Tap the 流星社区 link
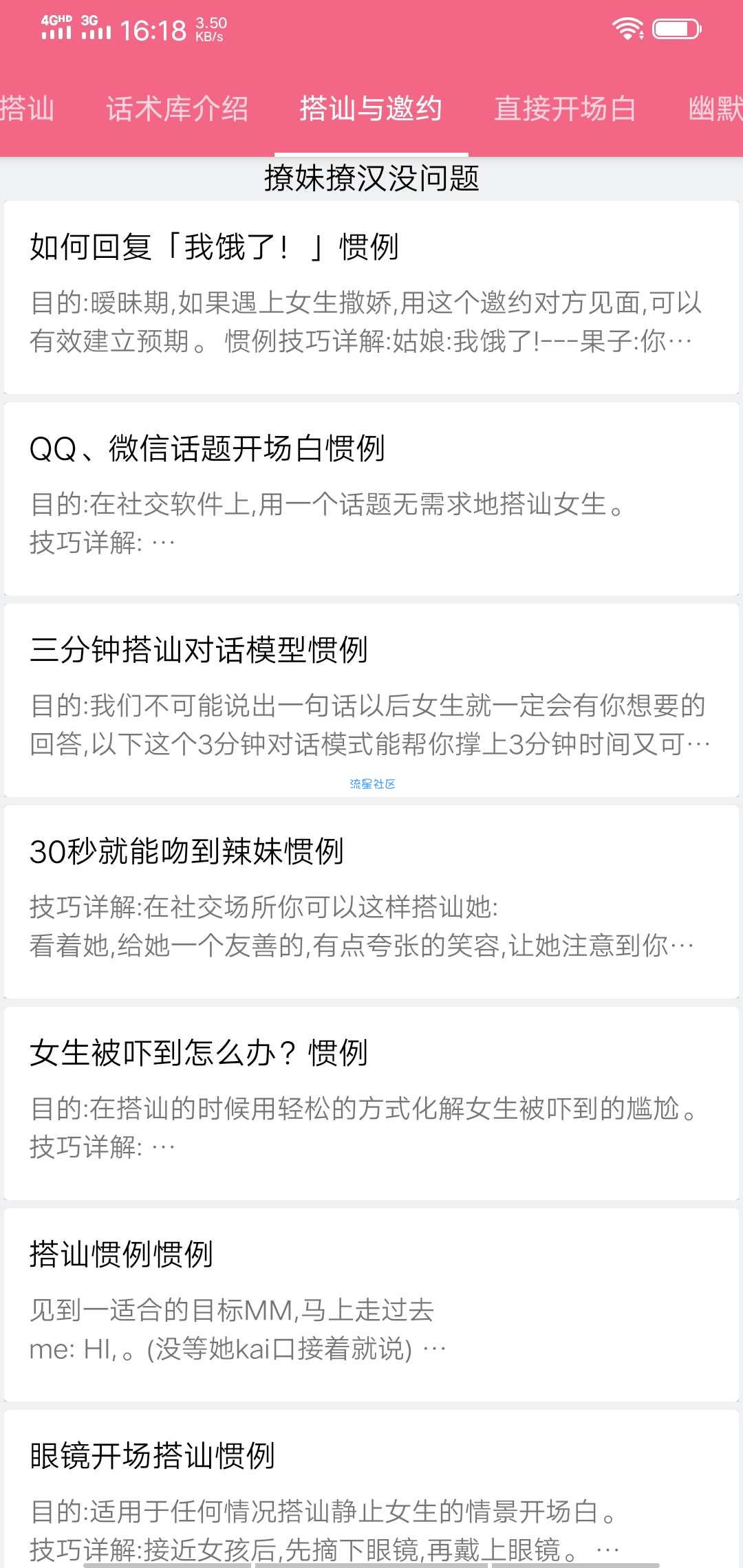Viewport: 743px width, 1568px height. pos(372,784)
